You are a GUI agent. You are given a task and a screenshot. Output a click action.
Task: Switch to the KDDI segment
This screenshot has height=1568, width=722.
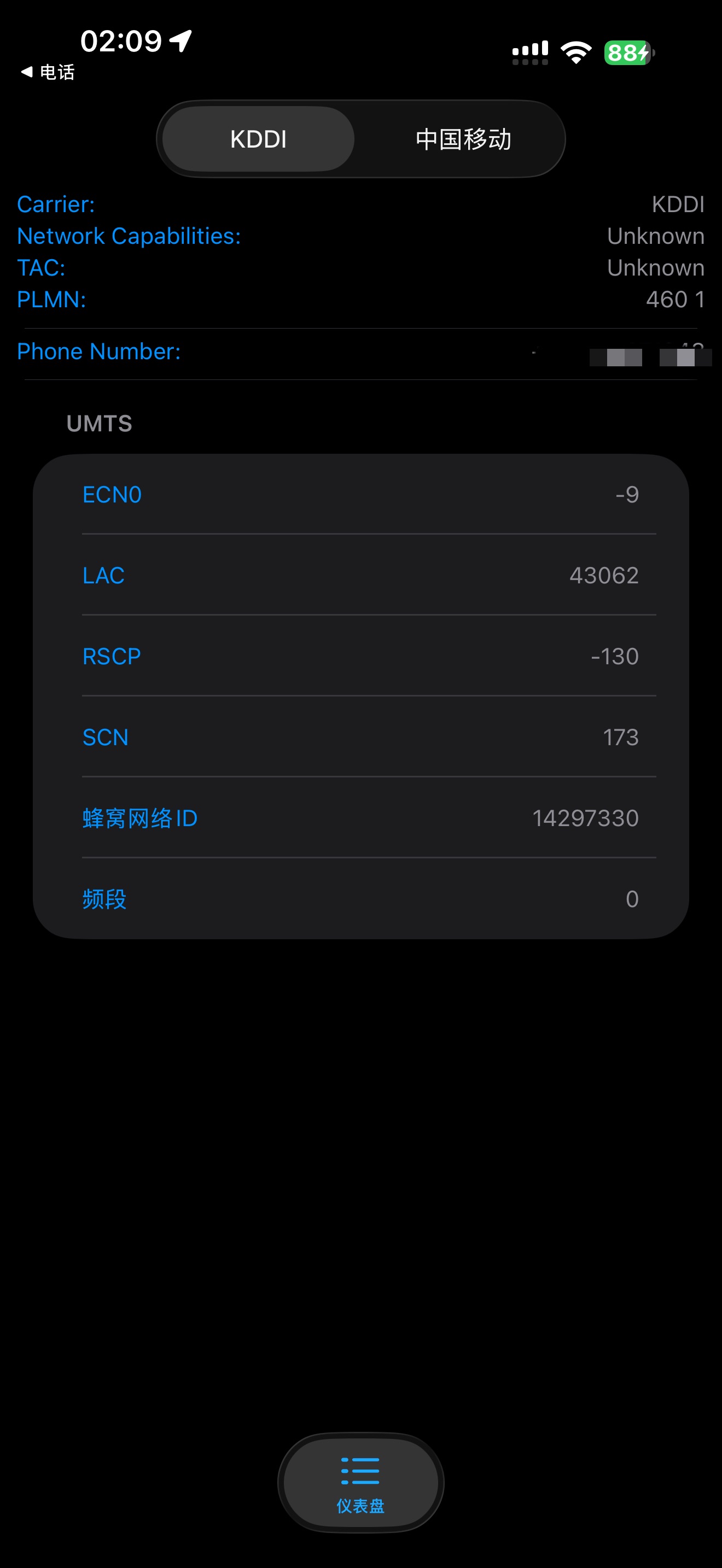click(x=259, y=139)
